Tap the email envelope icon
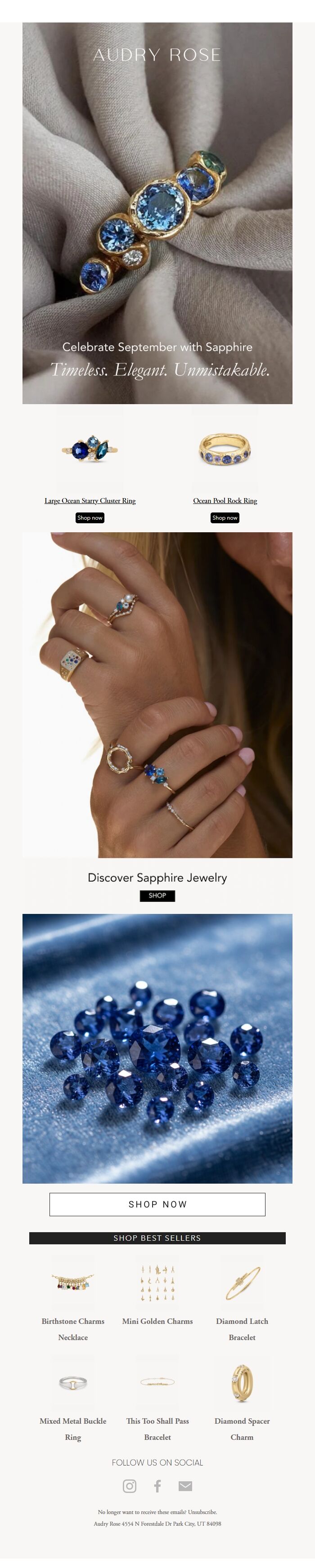Viewport: 315px width, 1568px height. [185, 1486]
